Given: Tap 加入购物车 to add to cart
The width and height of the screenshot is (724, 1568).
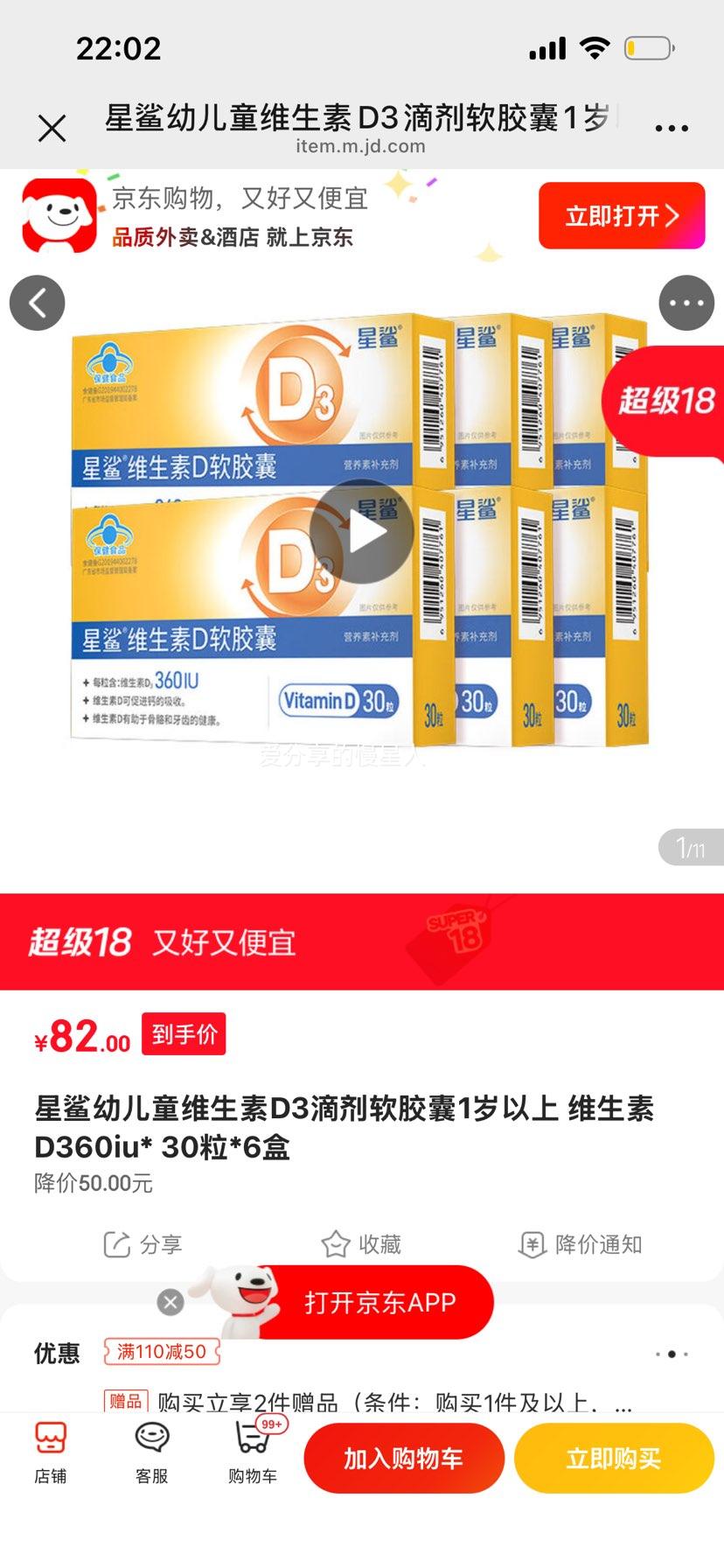Looking at the screenshot, I should [x=404, y=1458].
